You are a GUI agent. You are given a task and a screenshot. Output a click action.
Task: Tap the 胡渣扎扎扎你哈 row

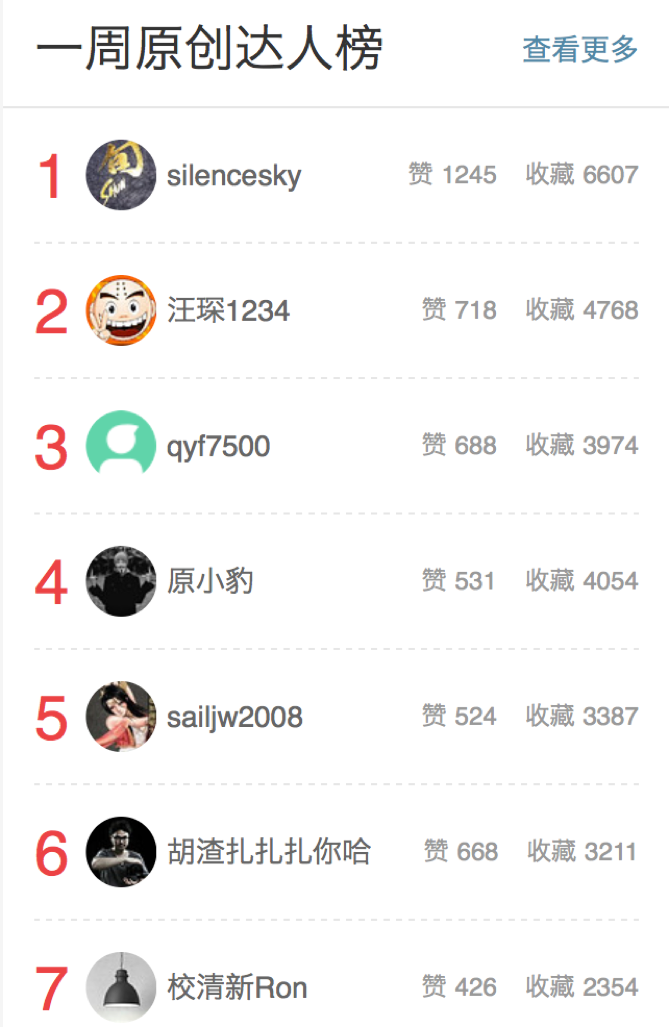coord(268,852)
